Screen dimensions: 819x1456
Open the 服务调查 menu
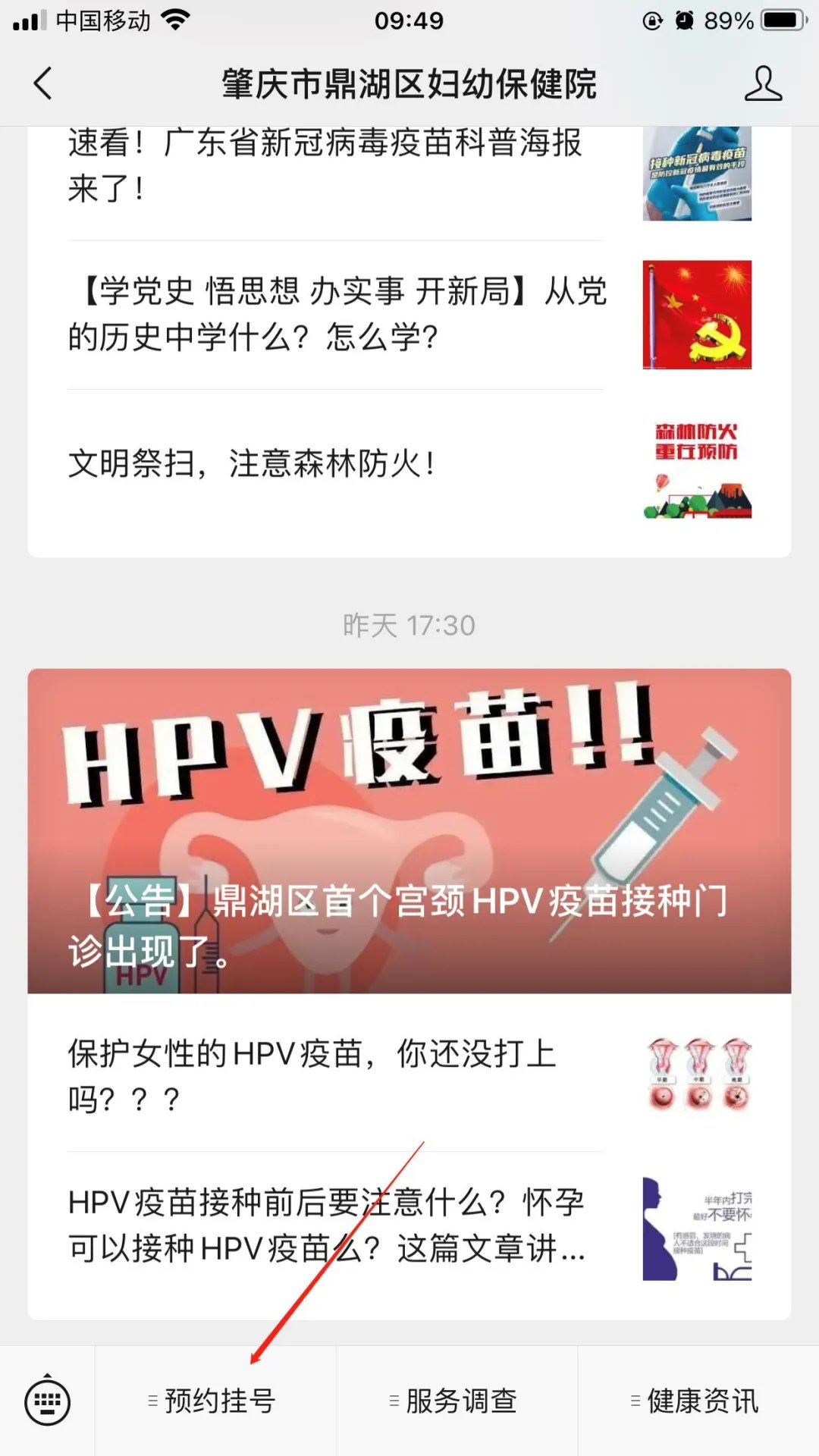click(x=457, y=1401)
